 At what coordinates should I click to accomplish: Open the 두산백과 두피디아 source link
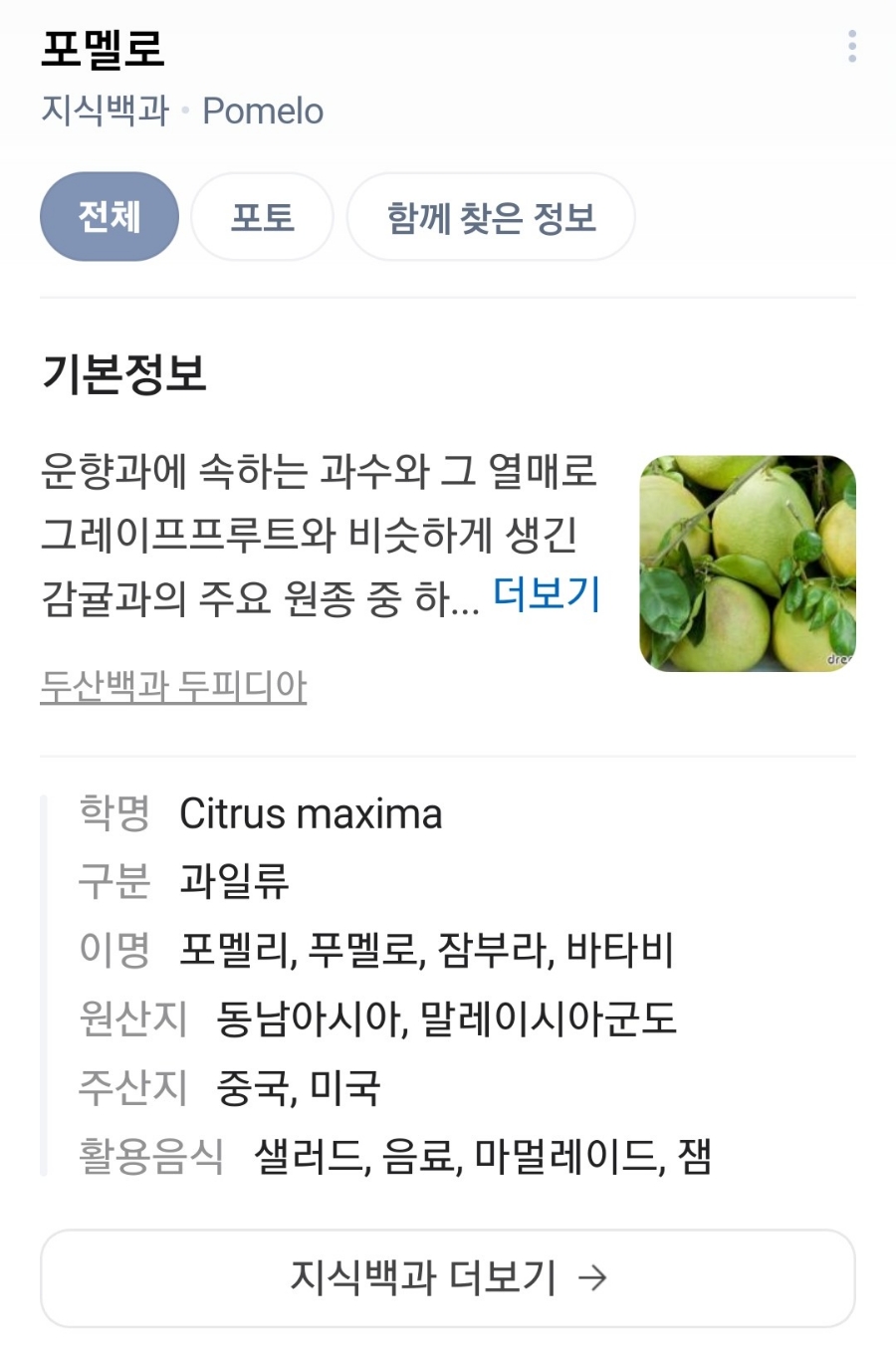(173, 686)
